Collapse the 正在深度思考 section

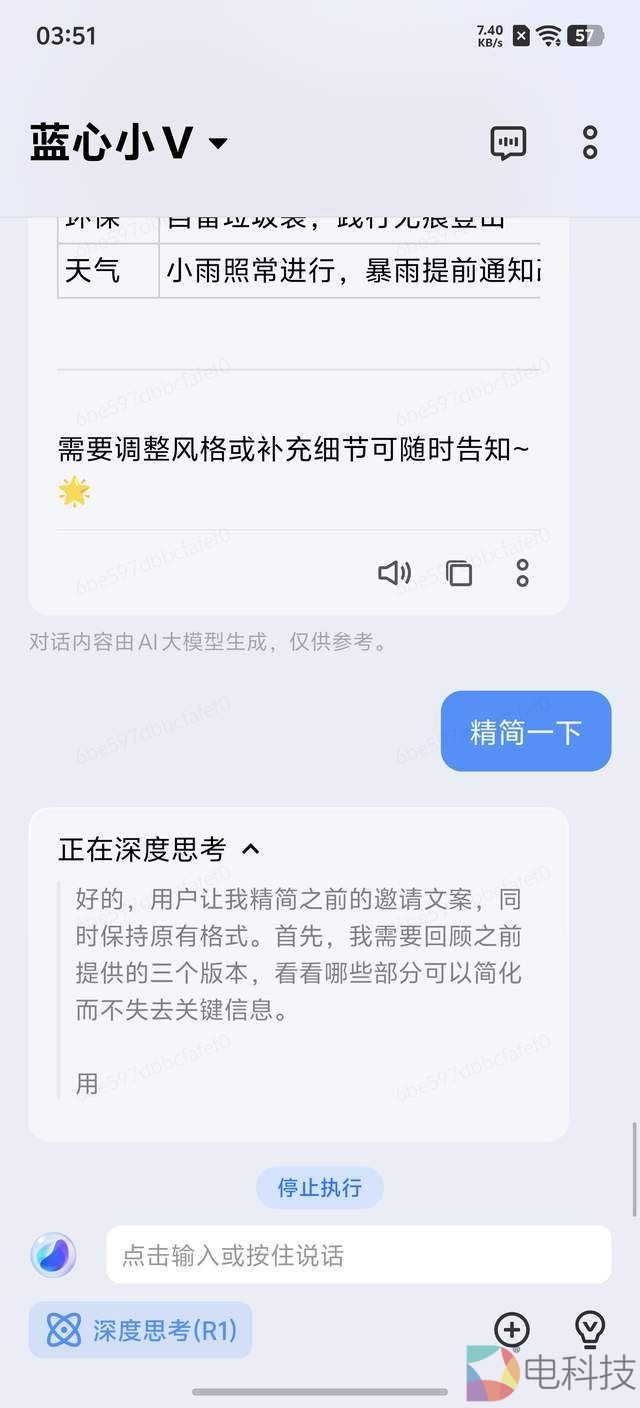pyautogui.click(x=251, y=849)
